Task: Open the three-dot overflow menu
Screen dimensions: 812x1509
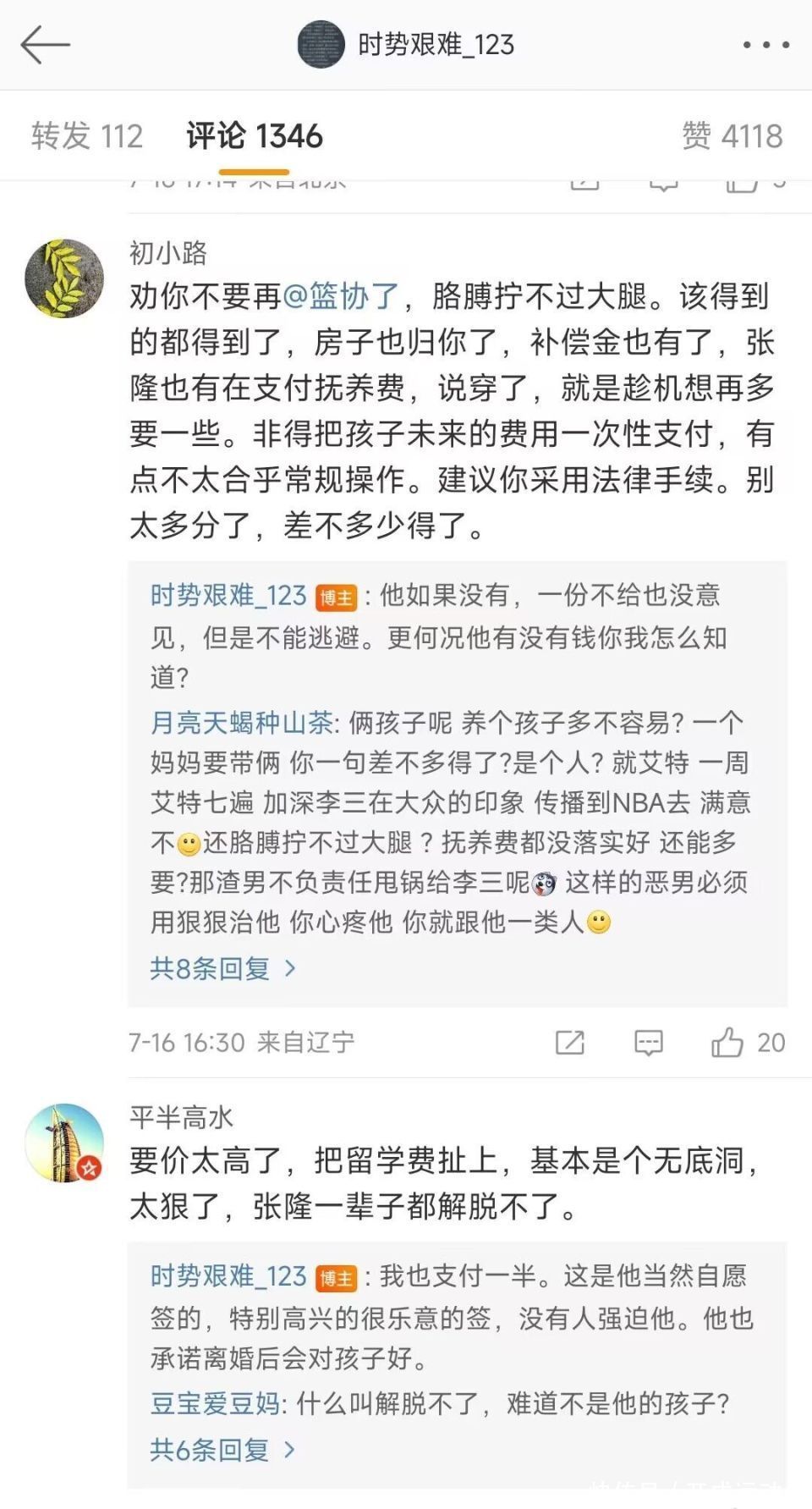Action: (x=765, y=45)
